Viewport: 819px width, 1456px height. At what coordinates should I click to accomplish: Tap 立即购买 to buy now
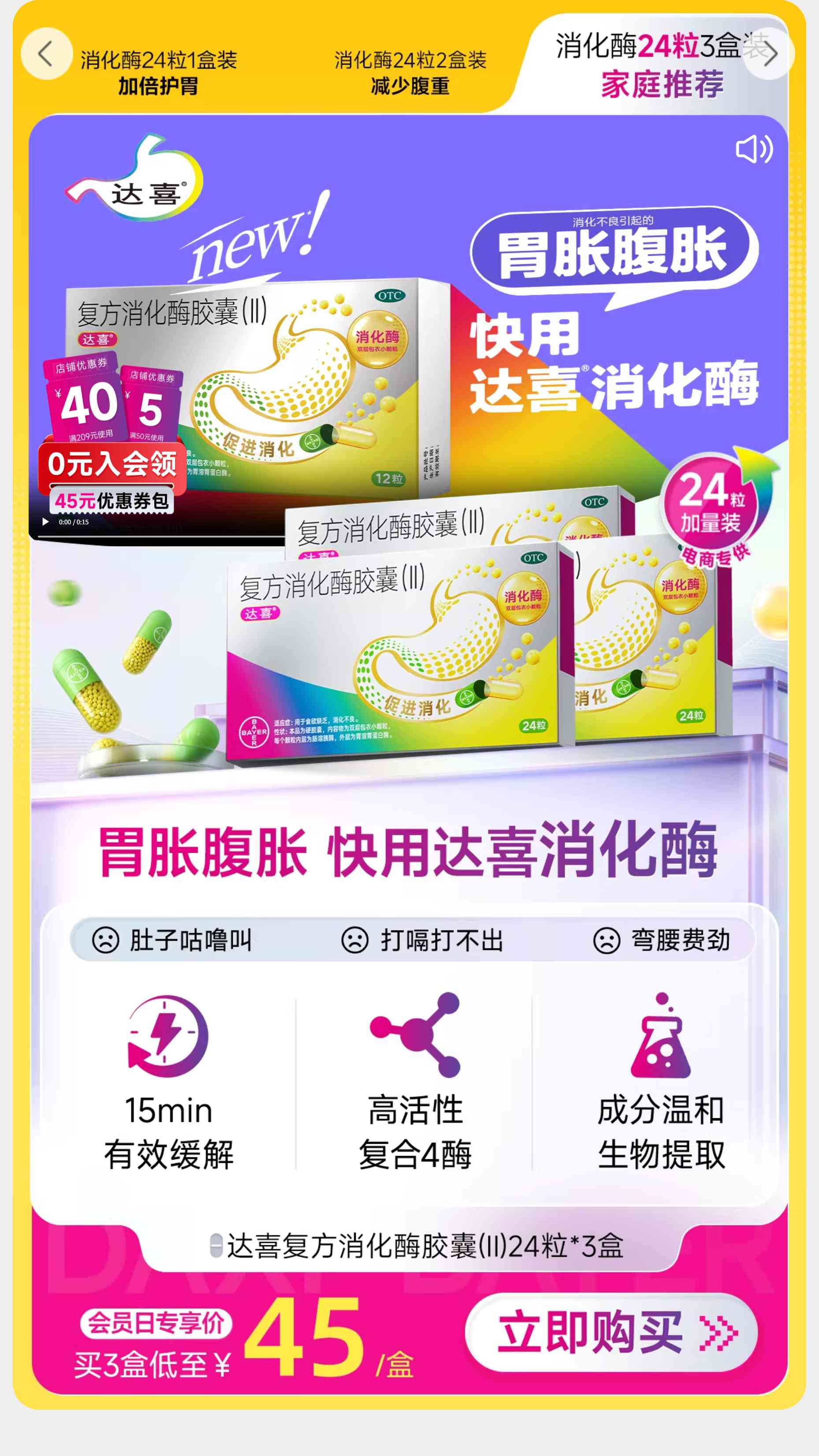pos(611,1332)
